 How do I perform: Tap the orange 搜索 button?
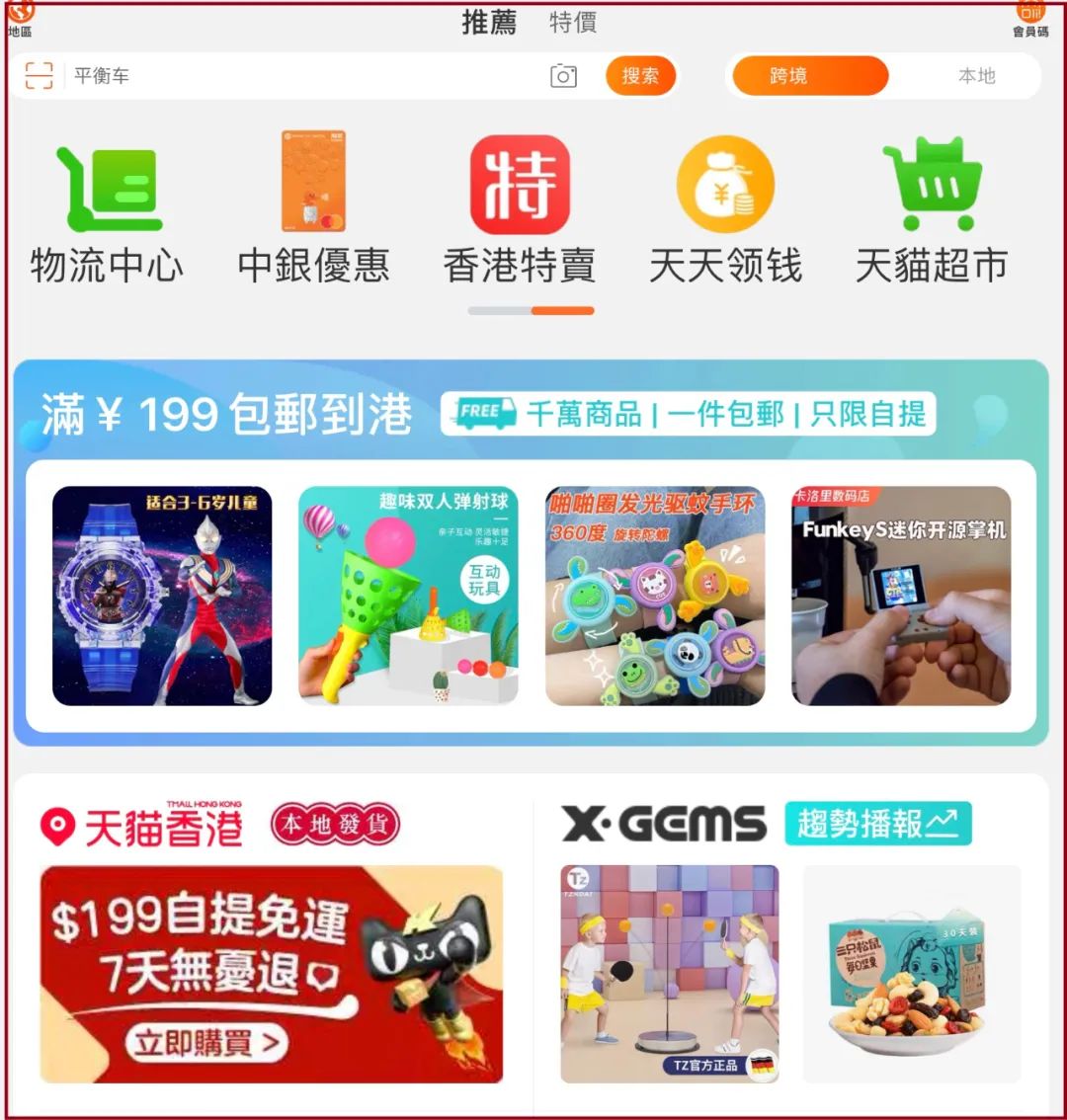pos(640,76)
